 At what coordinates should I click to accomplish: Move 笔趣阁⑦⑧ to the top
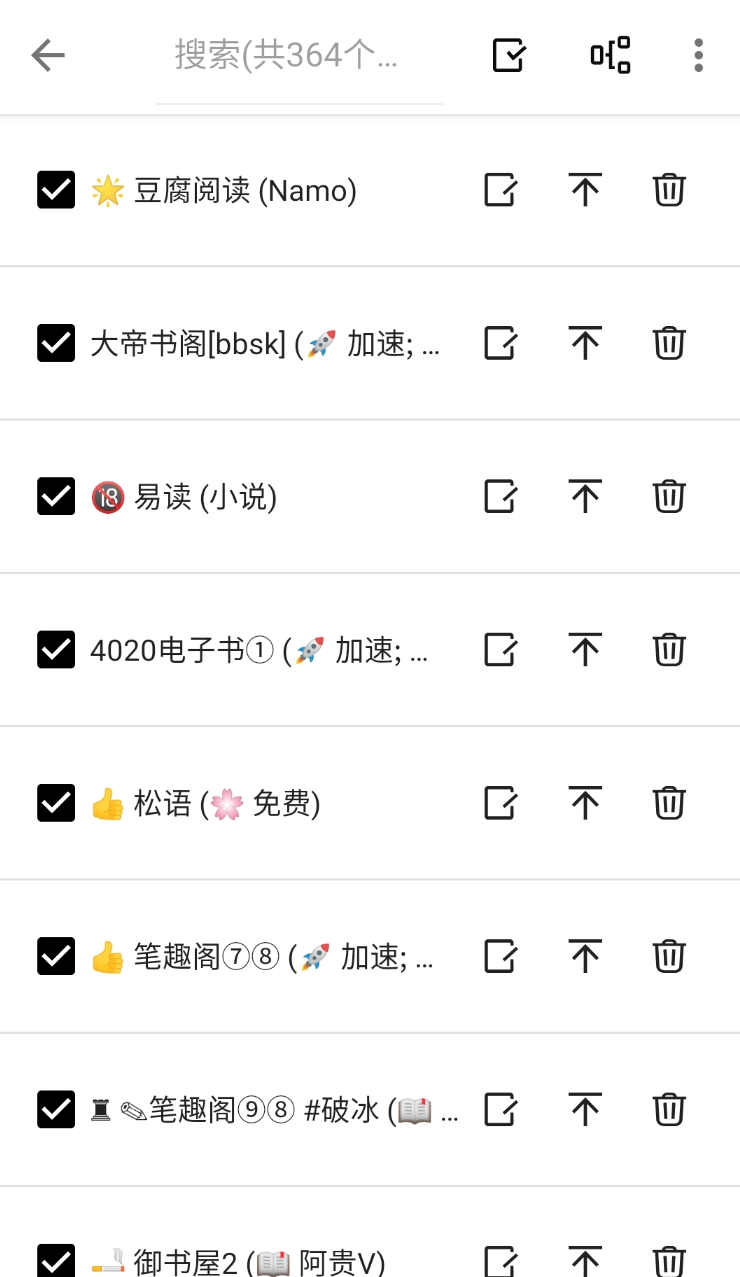click(x=585, y=957)
